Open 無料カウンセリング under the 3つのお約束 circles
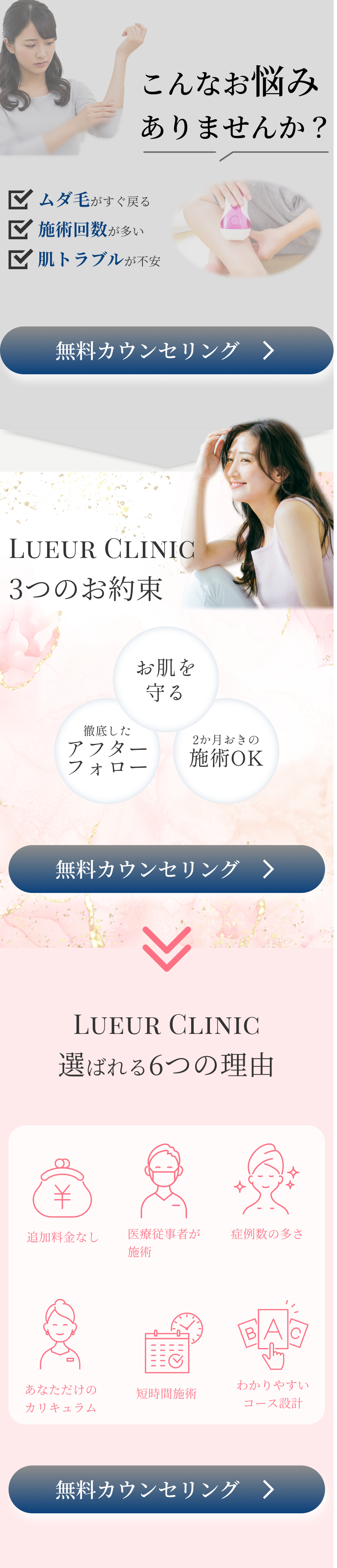 pos(166,869)
